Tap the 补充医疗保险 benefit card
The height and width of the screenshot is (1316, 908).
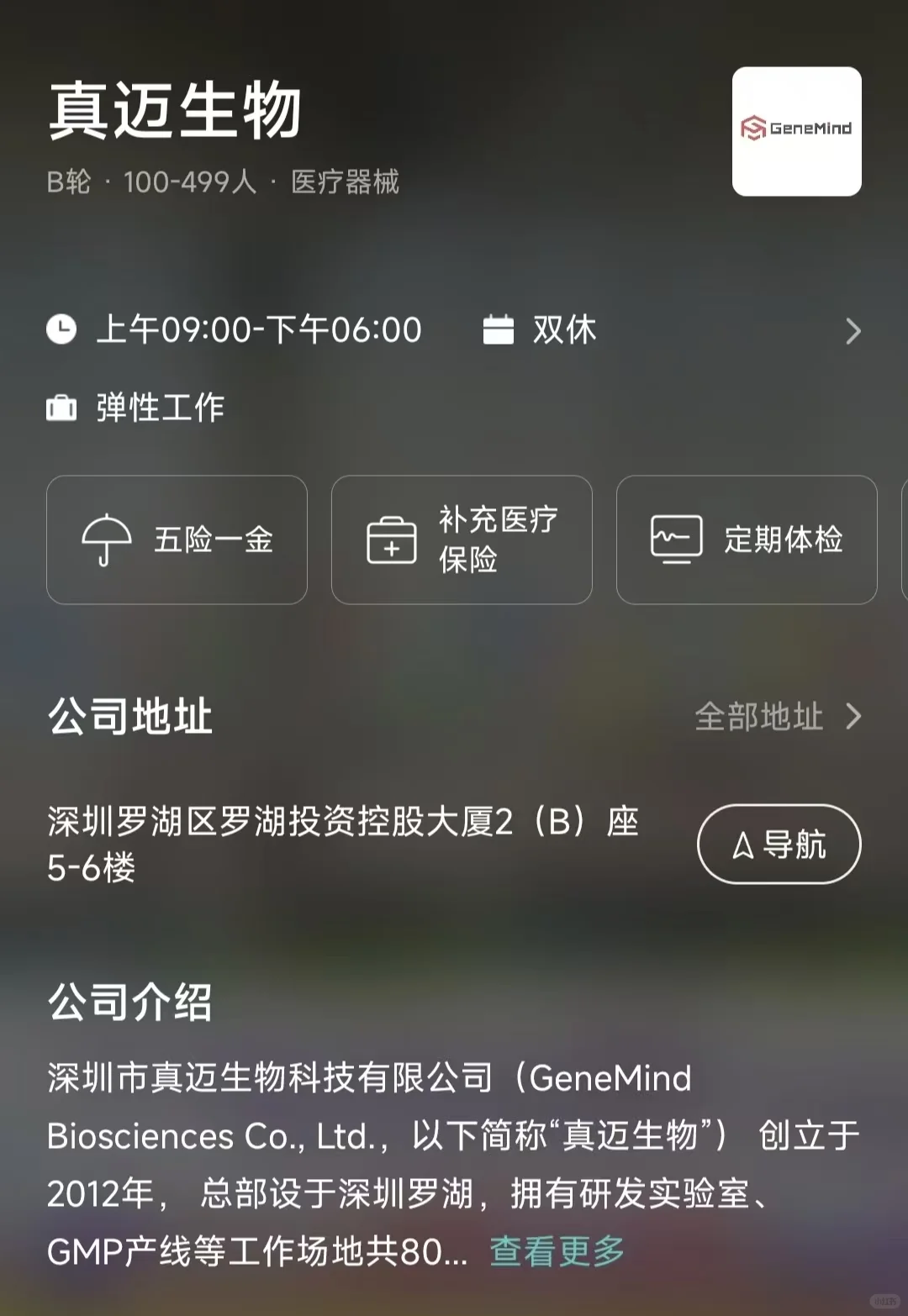pos(462,540)
